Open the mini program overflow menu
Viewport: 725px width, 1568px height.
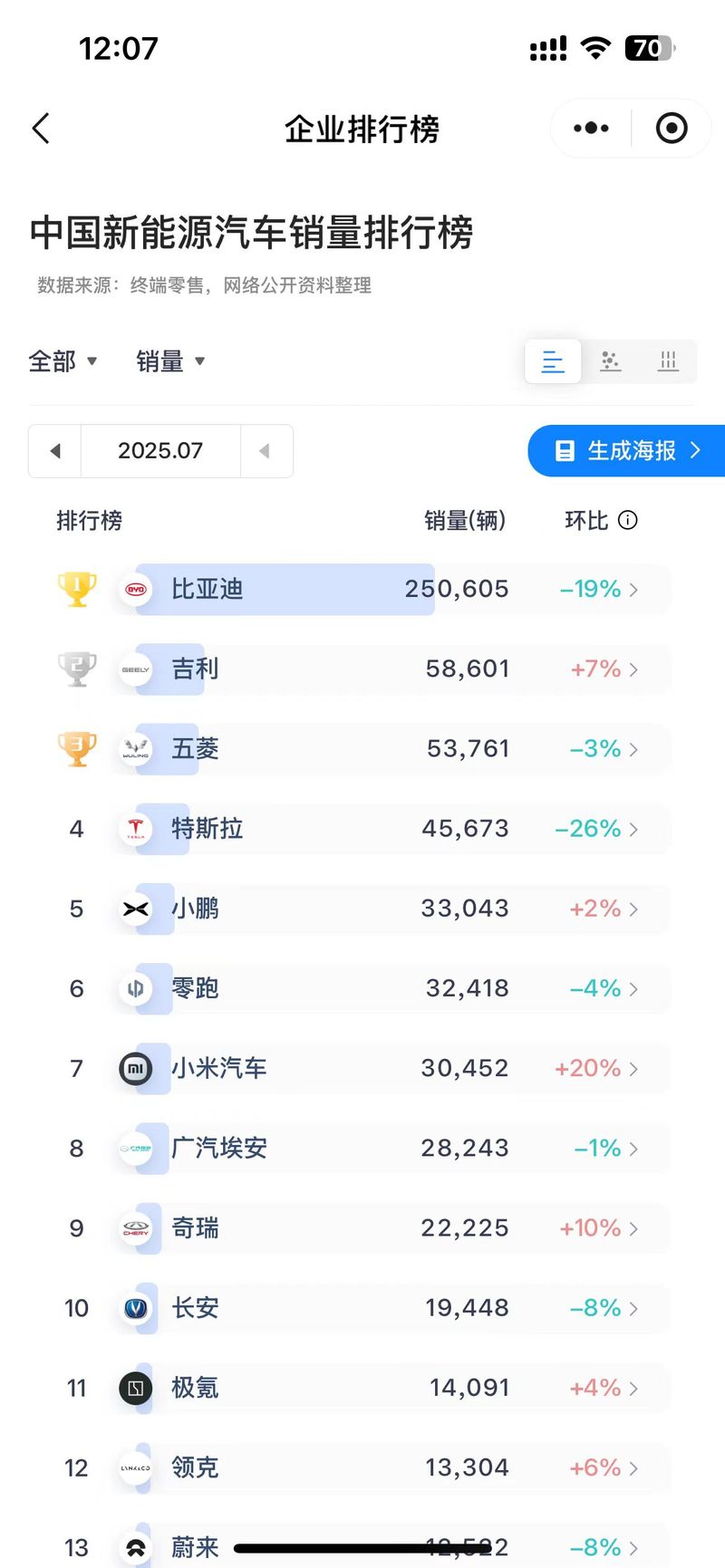(x=591, y=129)
